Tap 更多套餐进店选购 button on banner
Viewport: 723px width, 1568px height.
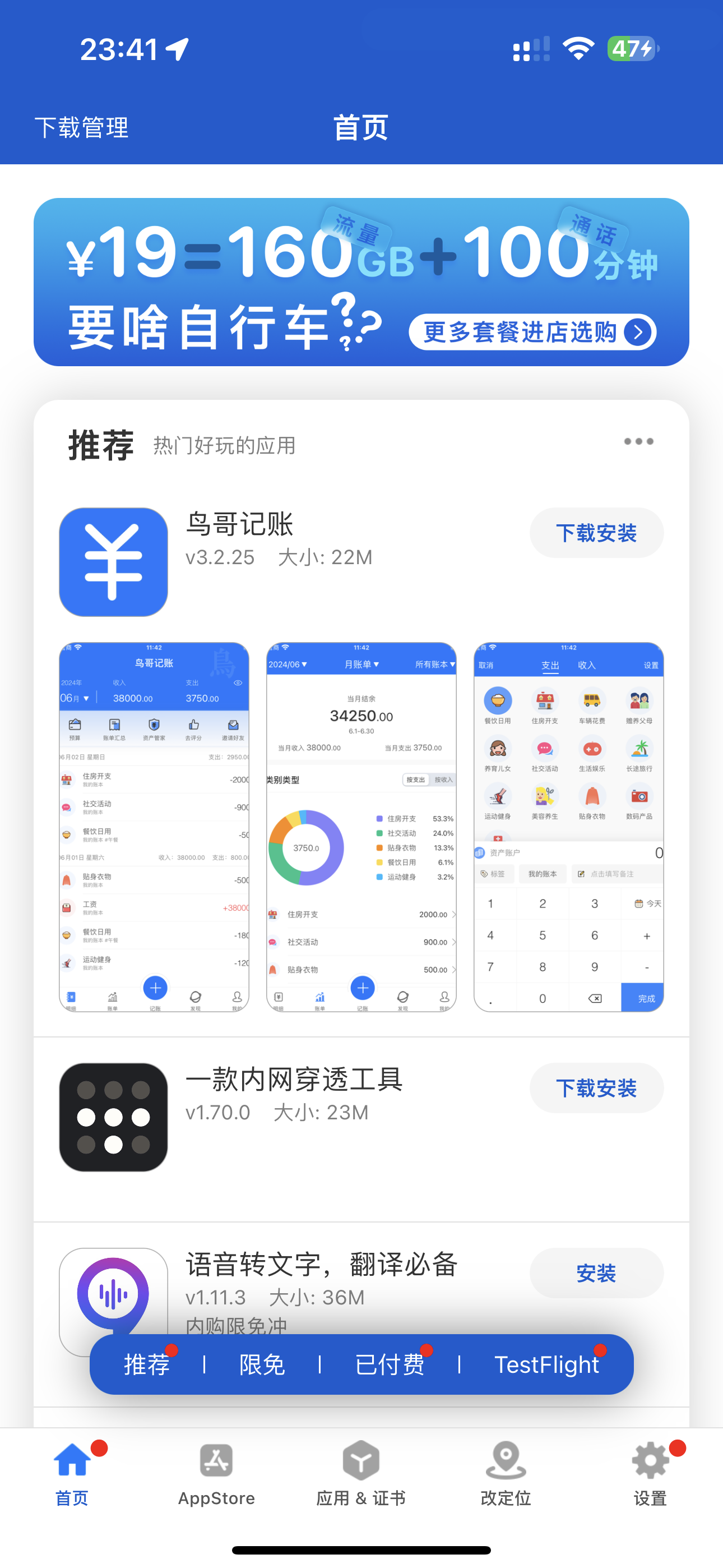pyautogui.click(x=532, y=333)
